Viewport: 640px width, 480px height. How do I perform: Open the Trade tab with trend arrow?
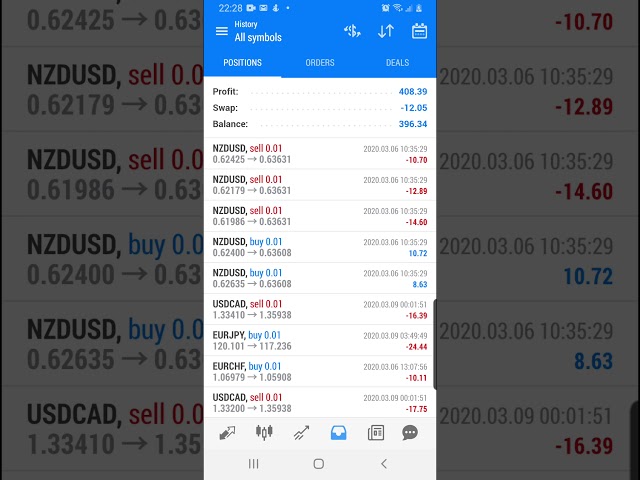[x=301, y=433]
